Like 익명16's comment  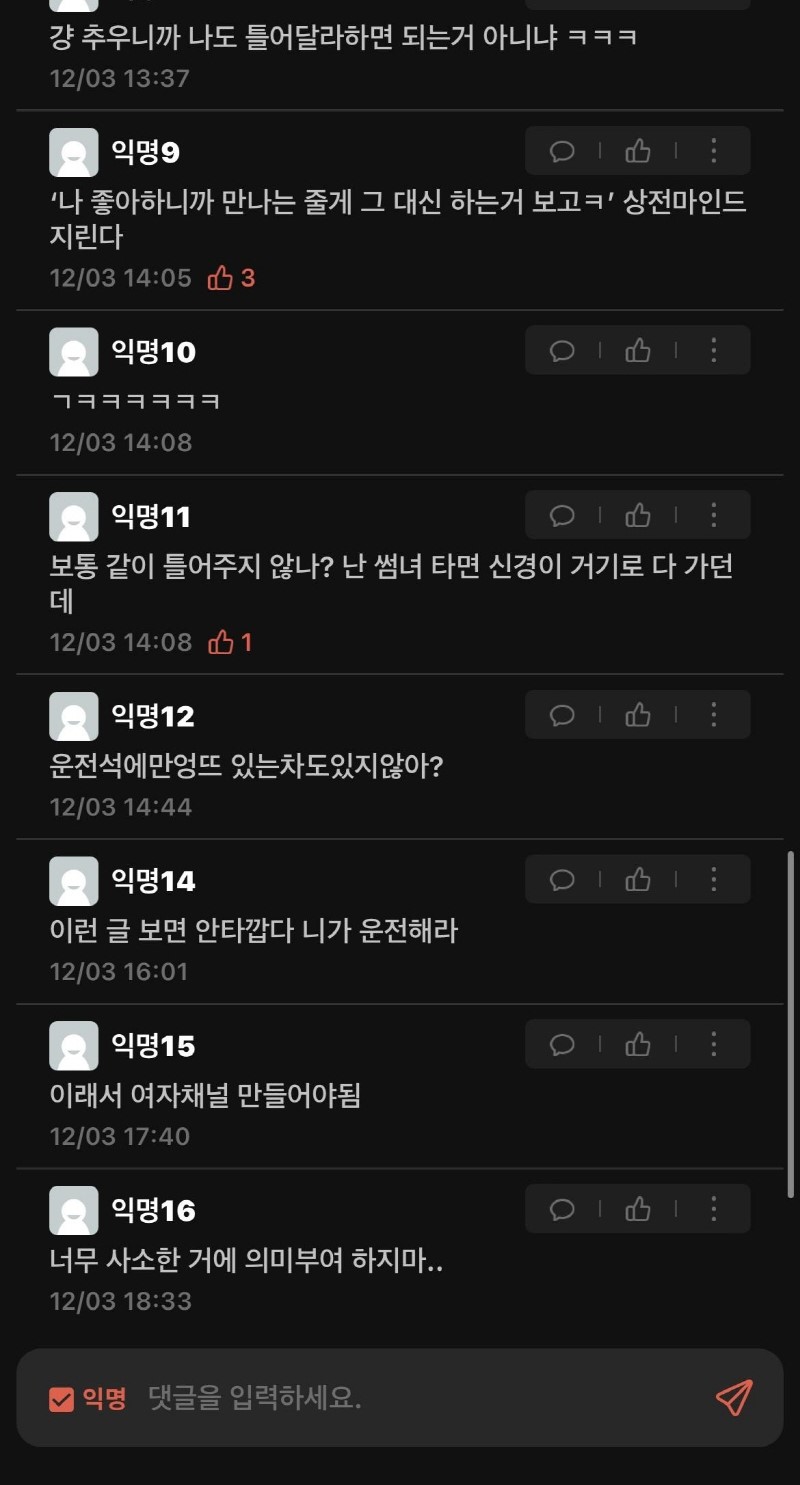(638, 1209)
